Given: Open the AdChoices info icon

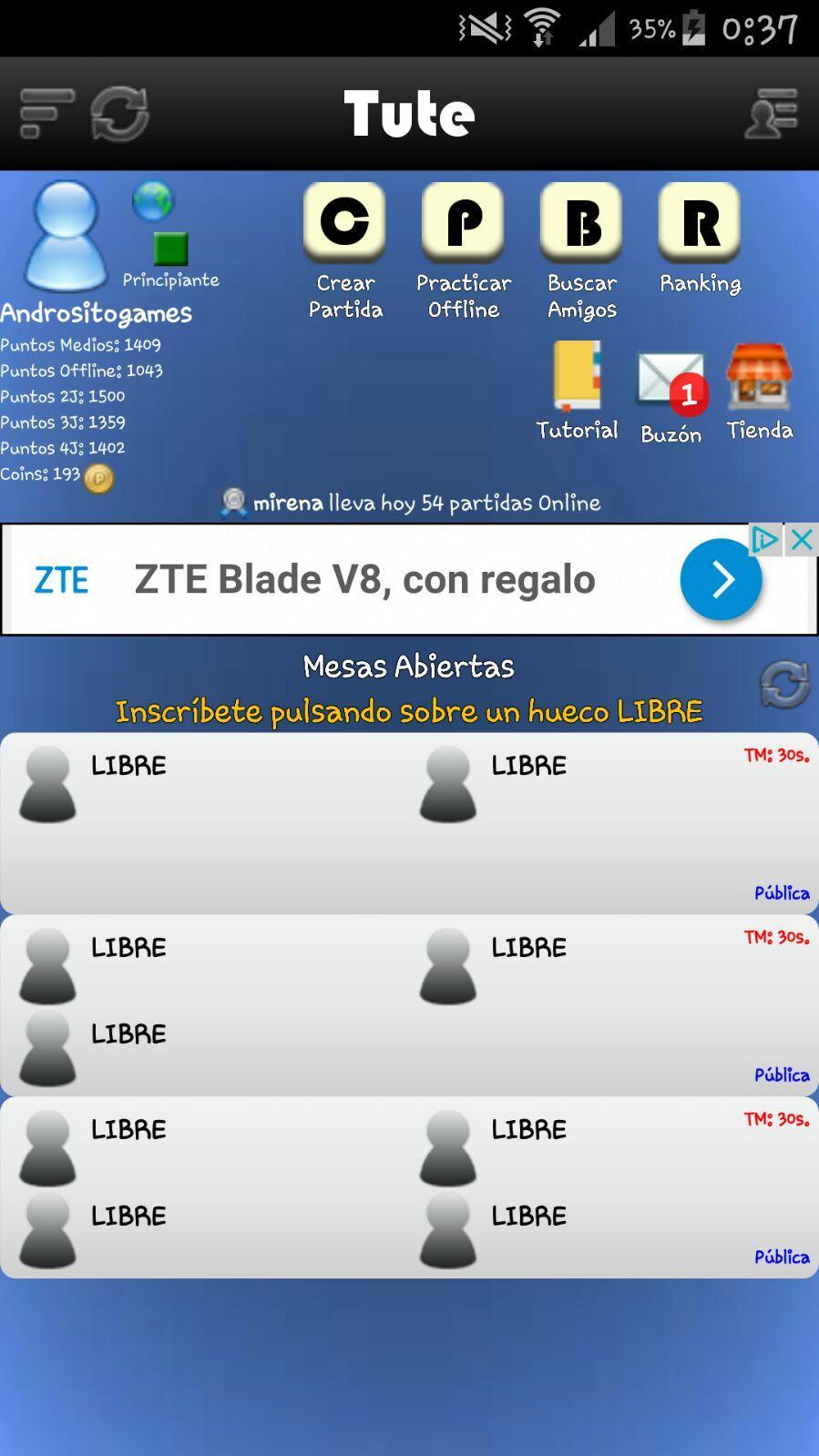Looking at the screenshot, I should (765, 540).
